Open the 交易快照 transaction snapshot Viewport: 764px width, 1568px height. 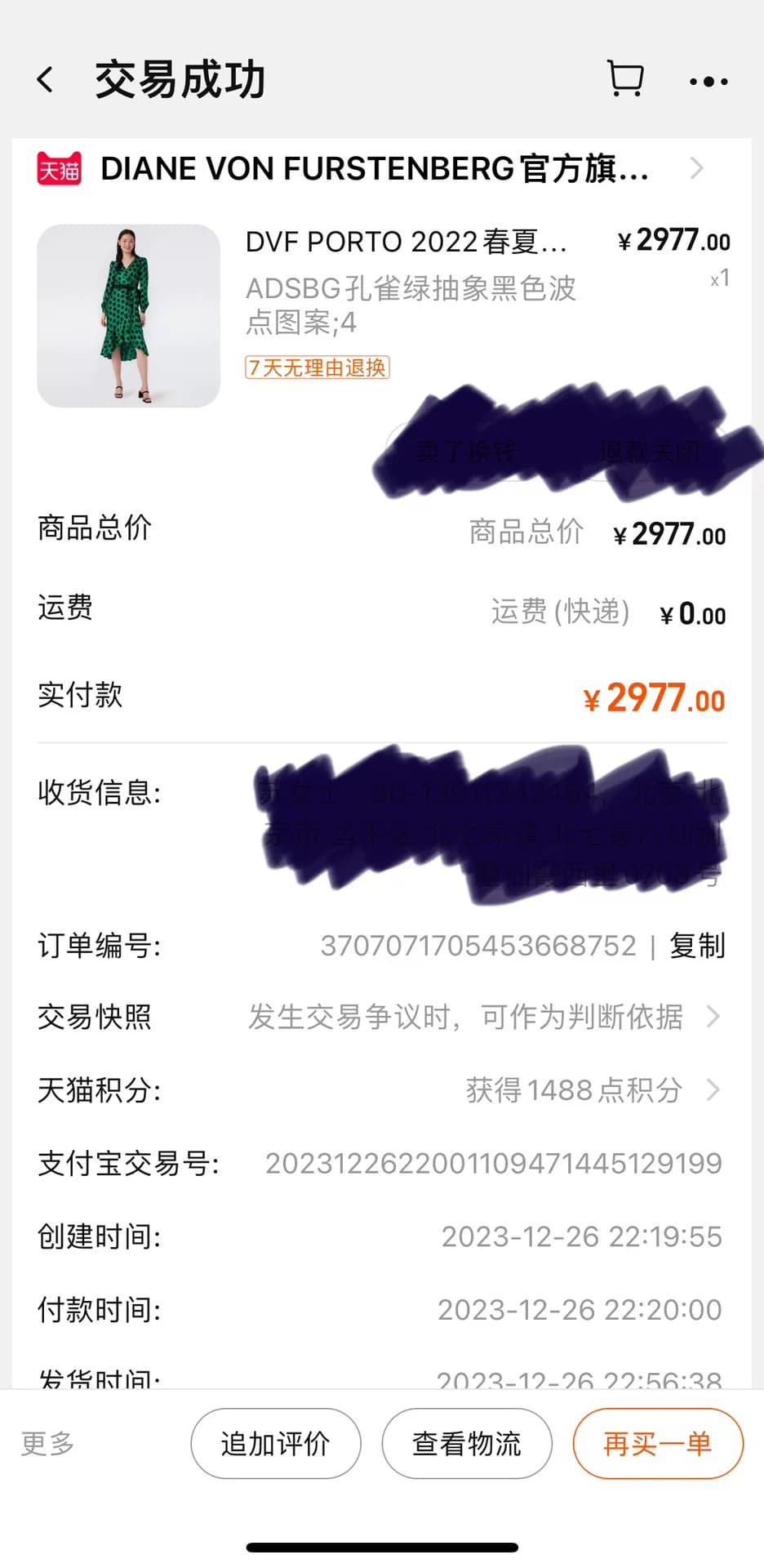381,1017
